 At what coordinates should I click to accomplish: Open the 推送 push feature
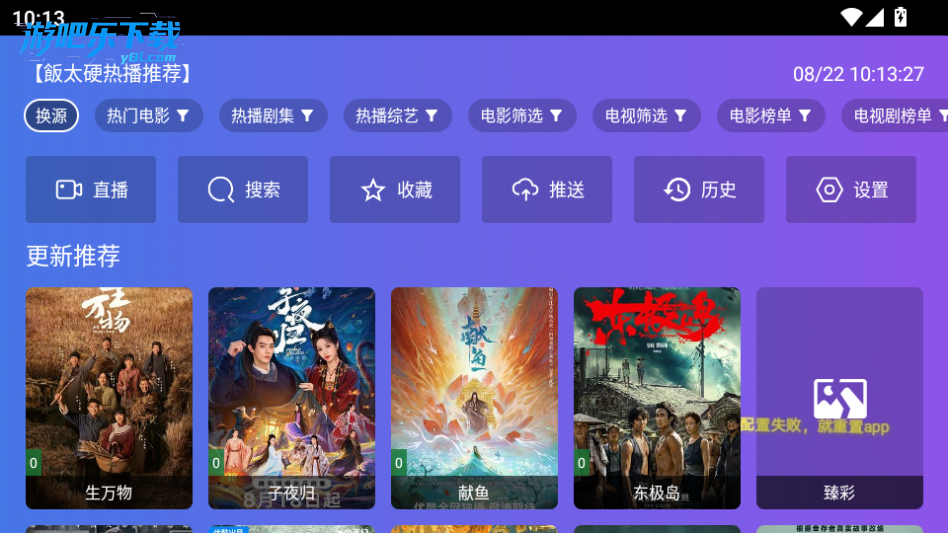pos(547,189)
